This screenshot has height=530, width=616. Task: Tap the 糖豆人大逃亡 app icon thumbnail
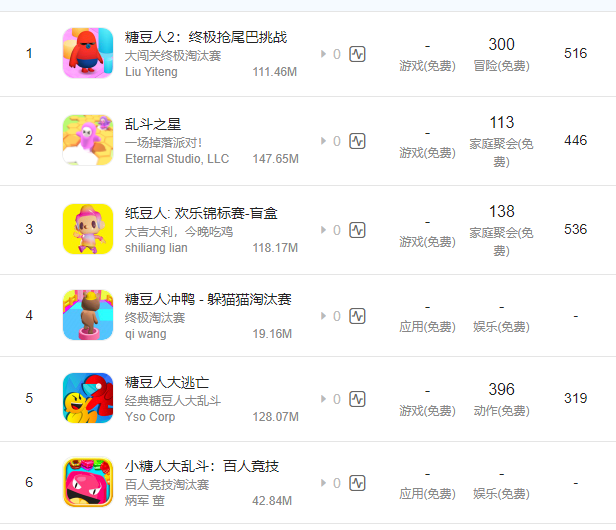pyautogui.click(x=88, y=398)
